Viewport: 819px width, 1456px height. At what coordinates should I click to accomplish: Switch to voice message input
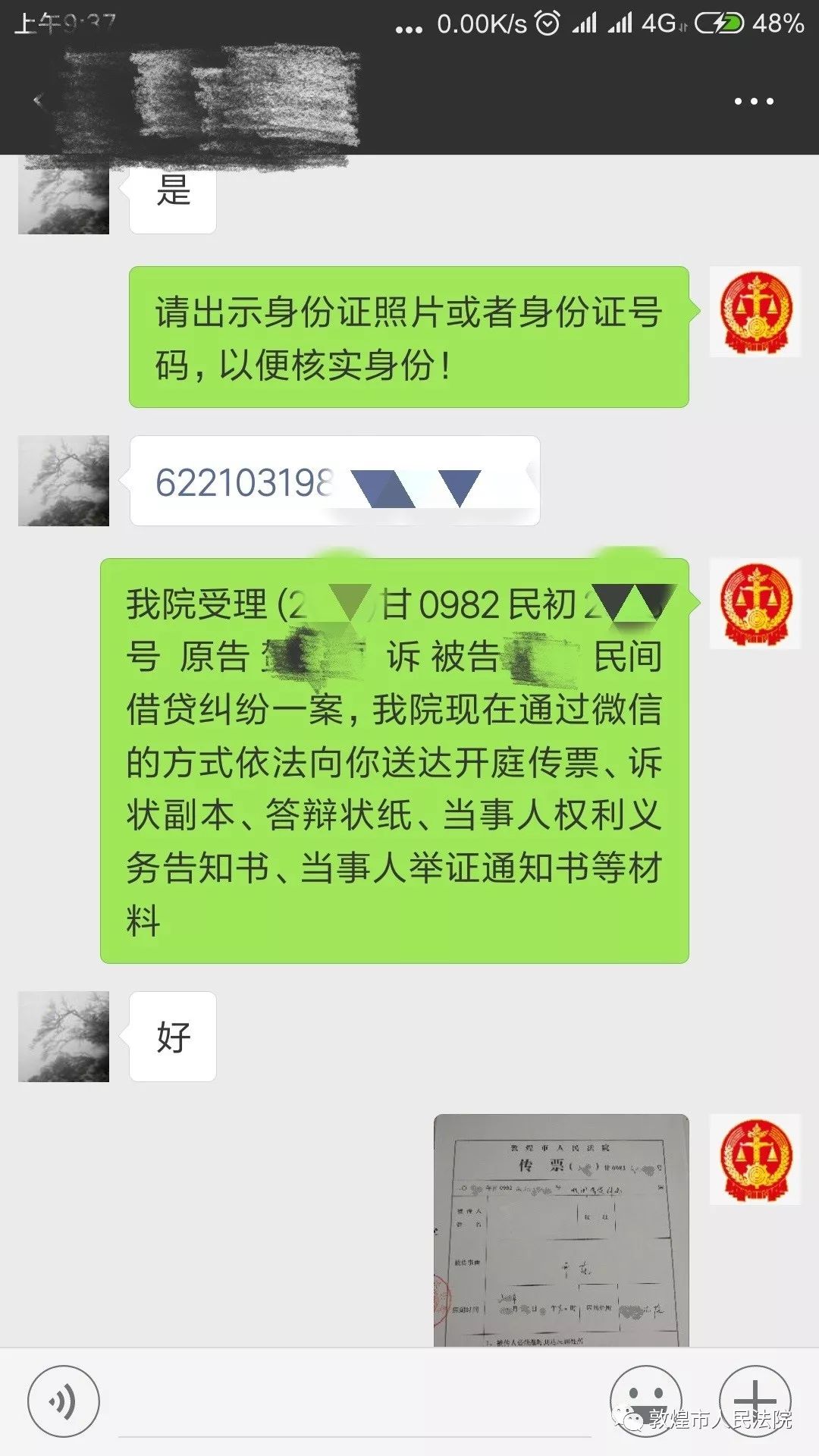tap(63, 1401)
